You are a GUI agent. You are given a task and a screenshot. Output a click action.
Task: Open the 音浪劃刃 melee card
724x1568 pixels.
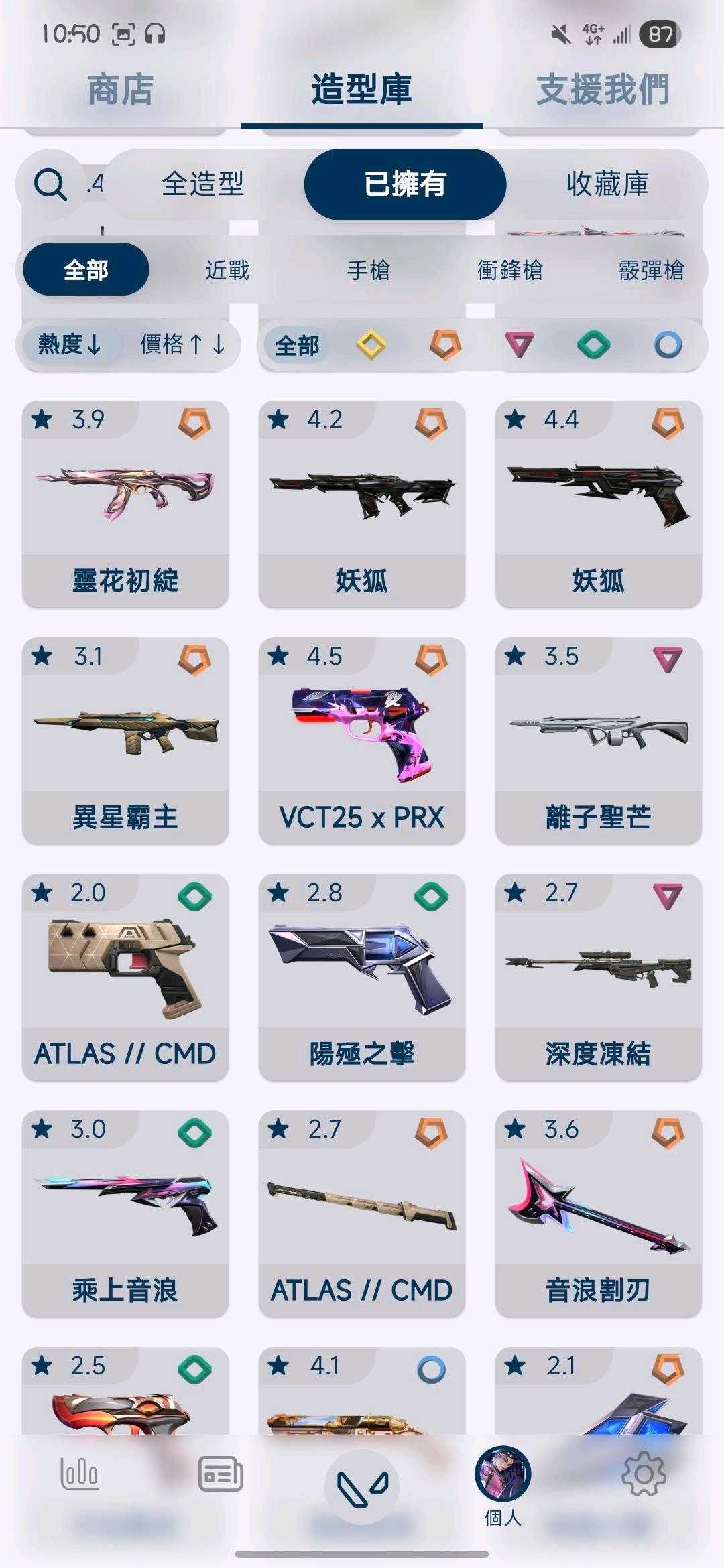click(599, 1214)
